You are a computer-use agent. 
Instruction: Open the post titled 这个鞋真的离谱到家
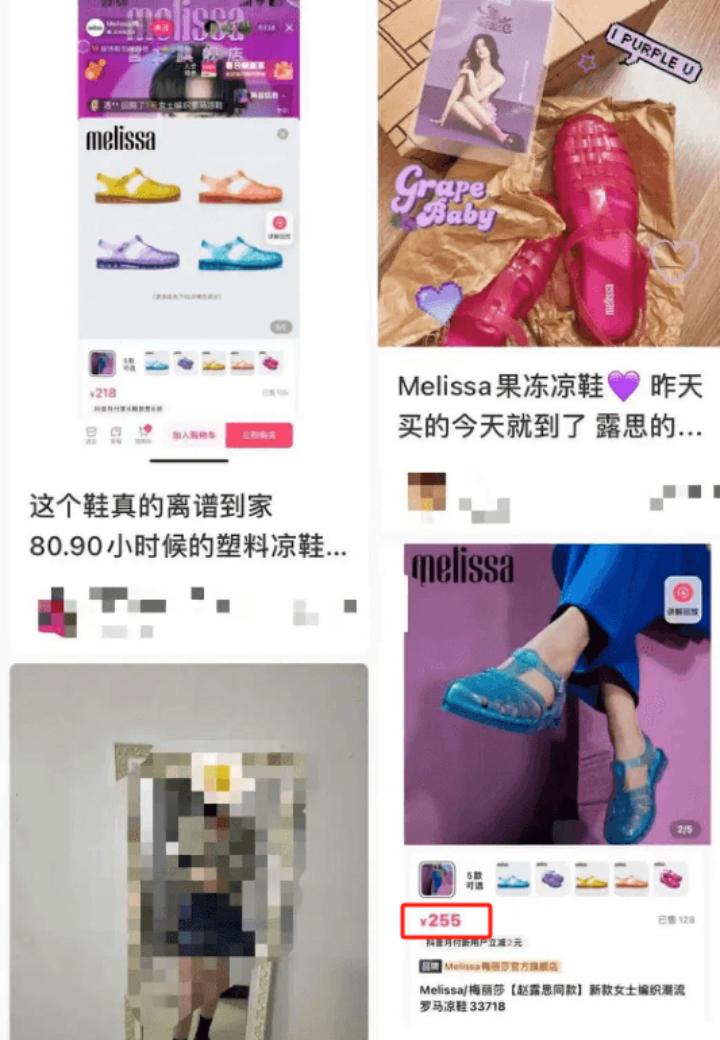pyautogui.click(x=188, y=526)
